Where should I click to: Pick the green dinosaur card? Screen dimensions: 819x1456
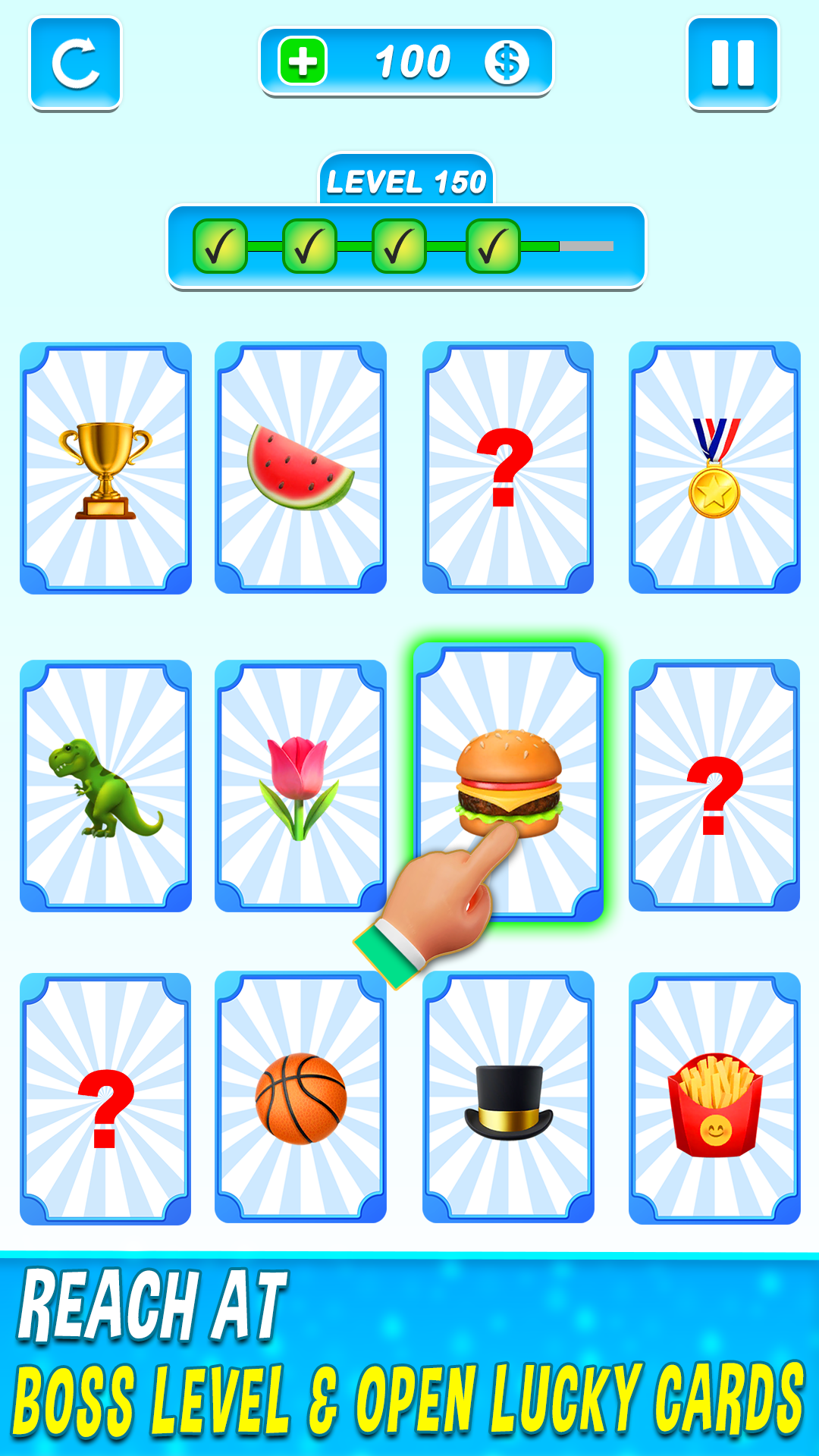click(105, 785)
